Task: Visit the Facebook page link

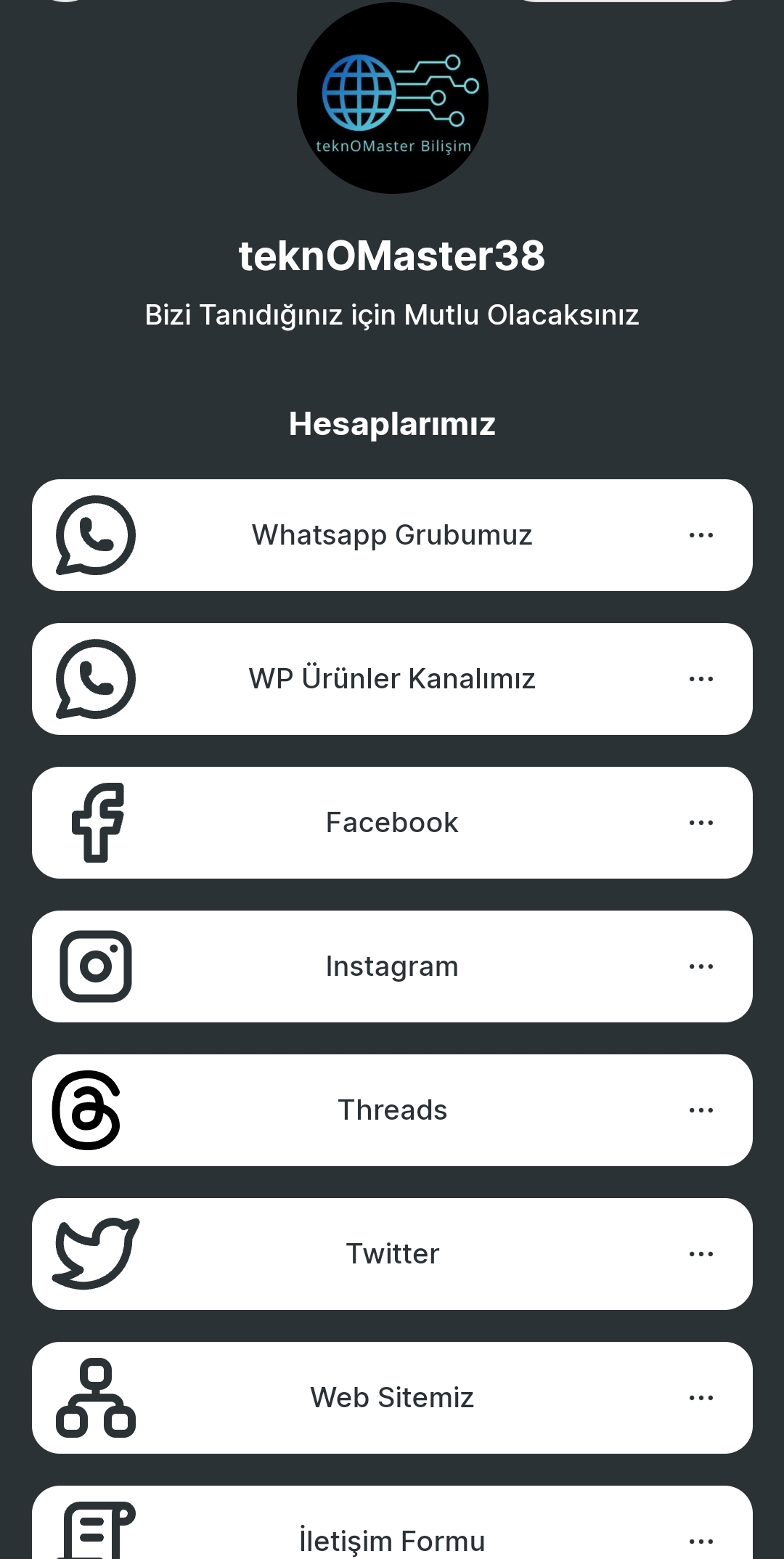Action: 392,821
